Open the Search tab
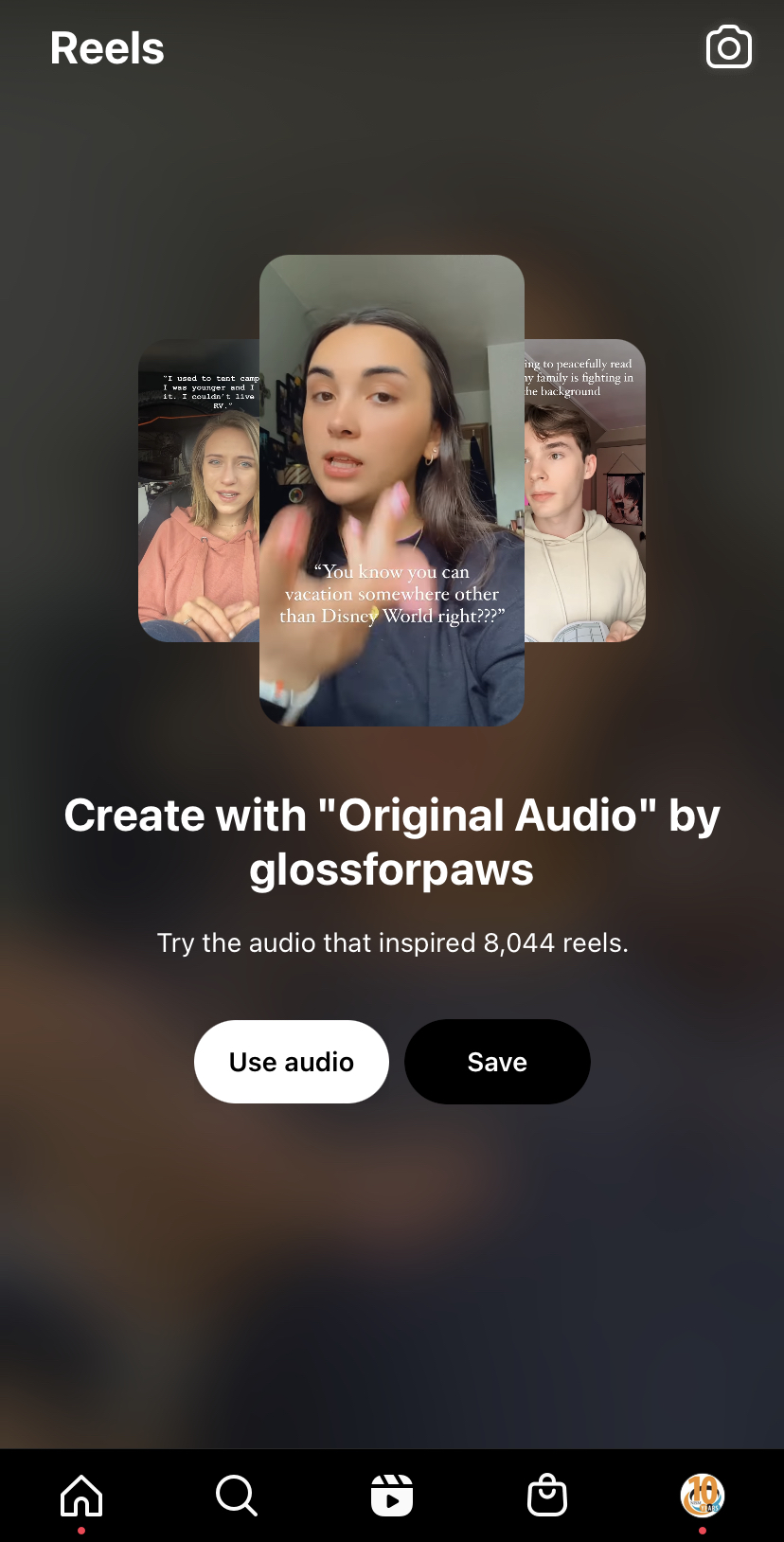Screen dimensions: 784x1542 [x=236, y=1496]
